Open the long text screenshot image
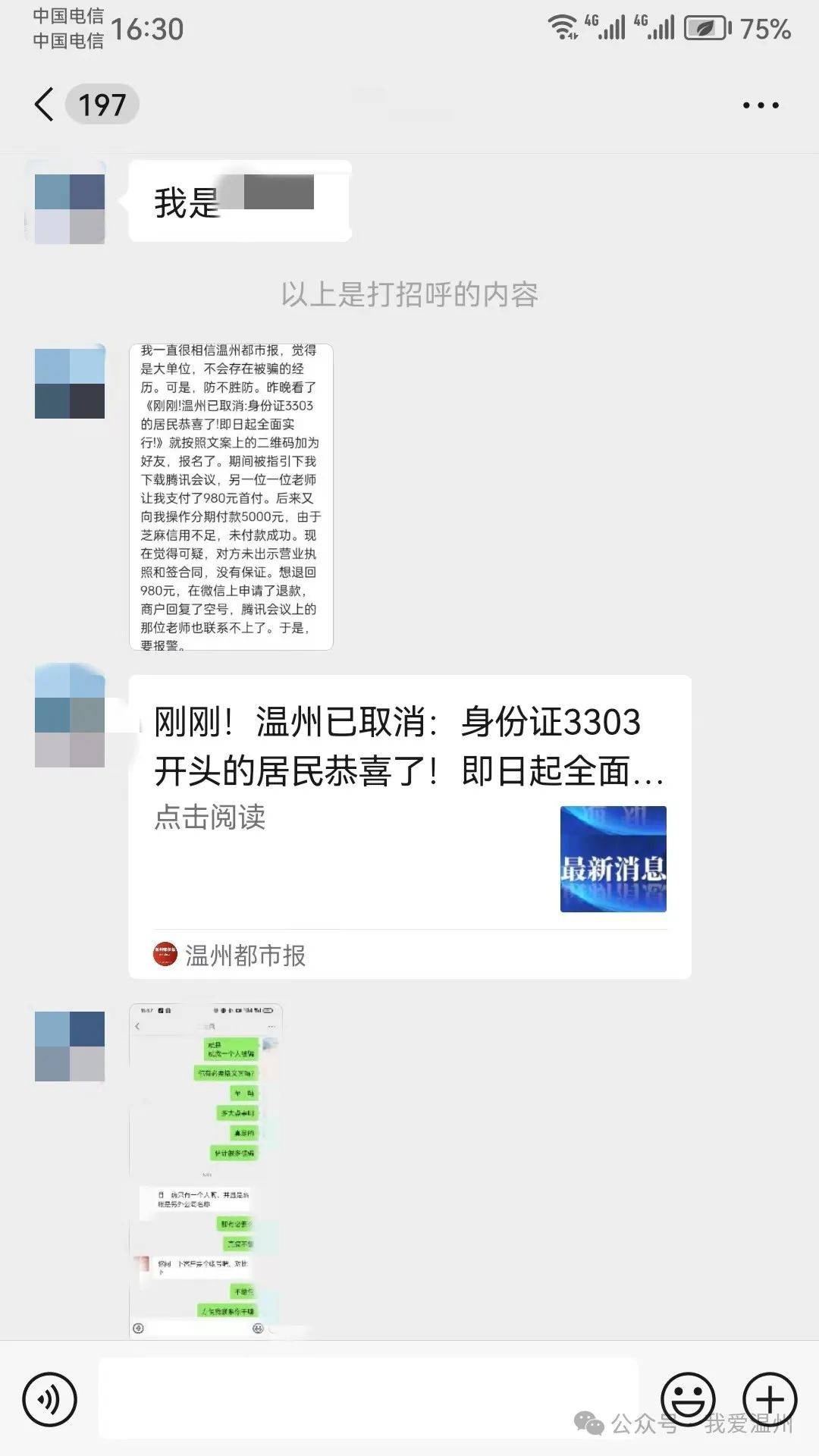This screenshot has height=1456, width=819. click(x=231, y=497)
